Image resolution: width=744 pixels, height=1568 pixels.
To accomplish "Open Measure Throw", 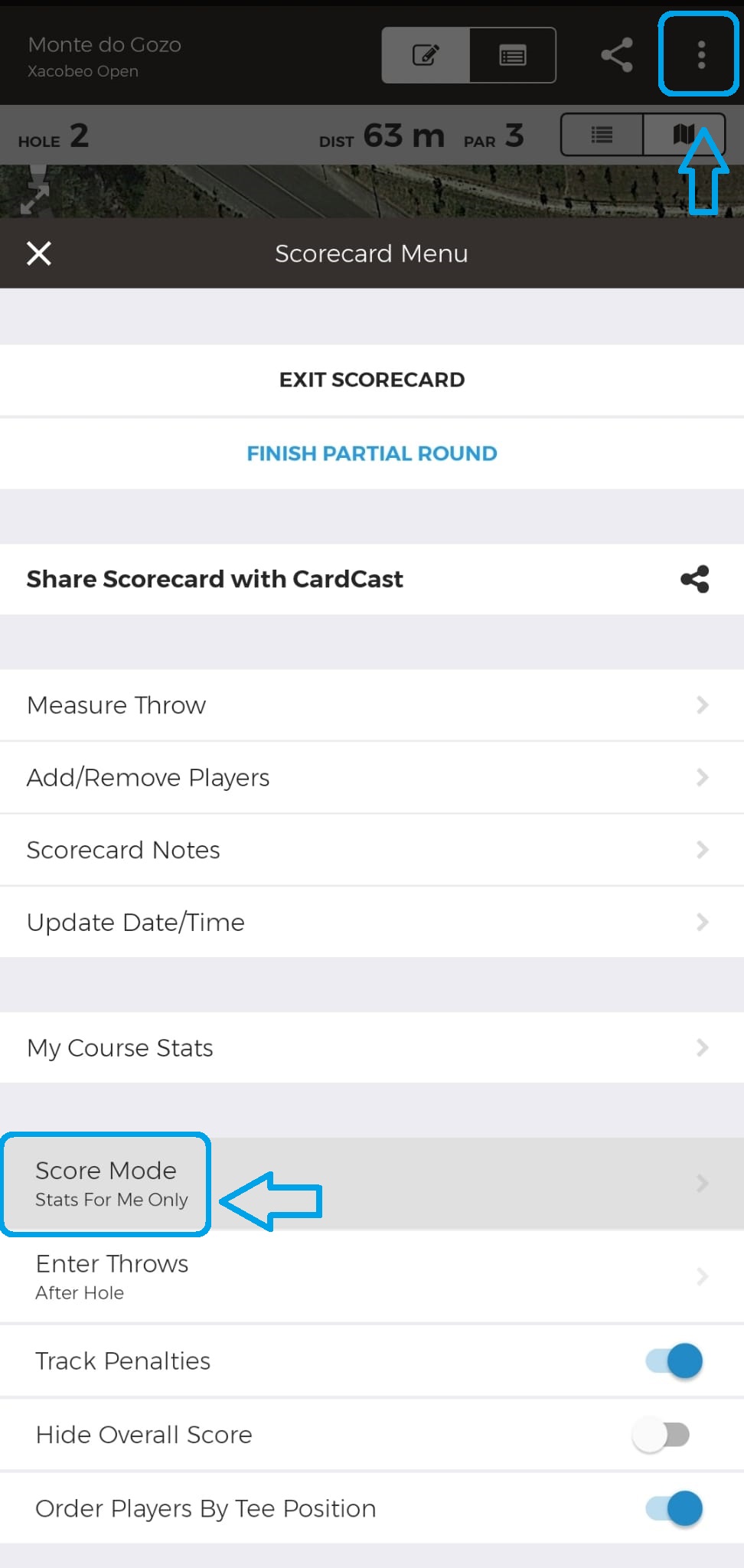I will point(372,705).
